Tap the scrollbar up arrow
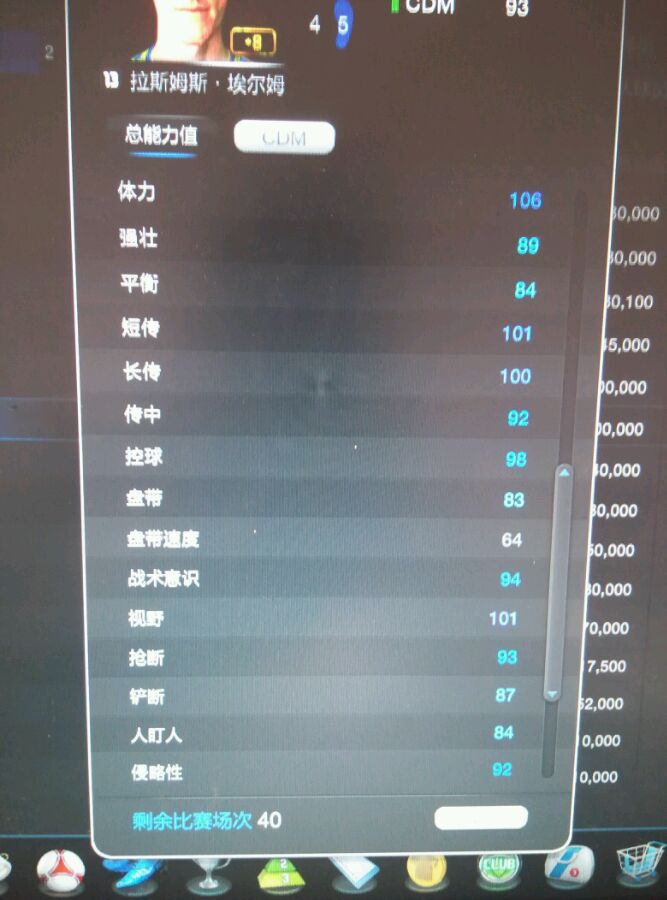Viewport: 667px width, 900px height. 564,474
